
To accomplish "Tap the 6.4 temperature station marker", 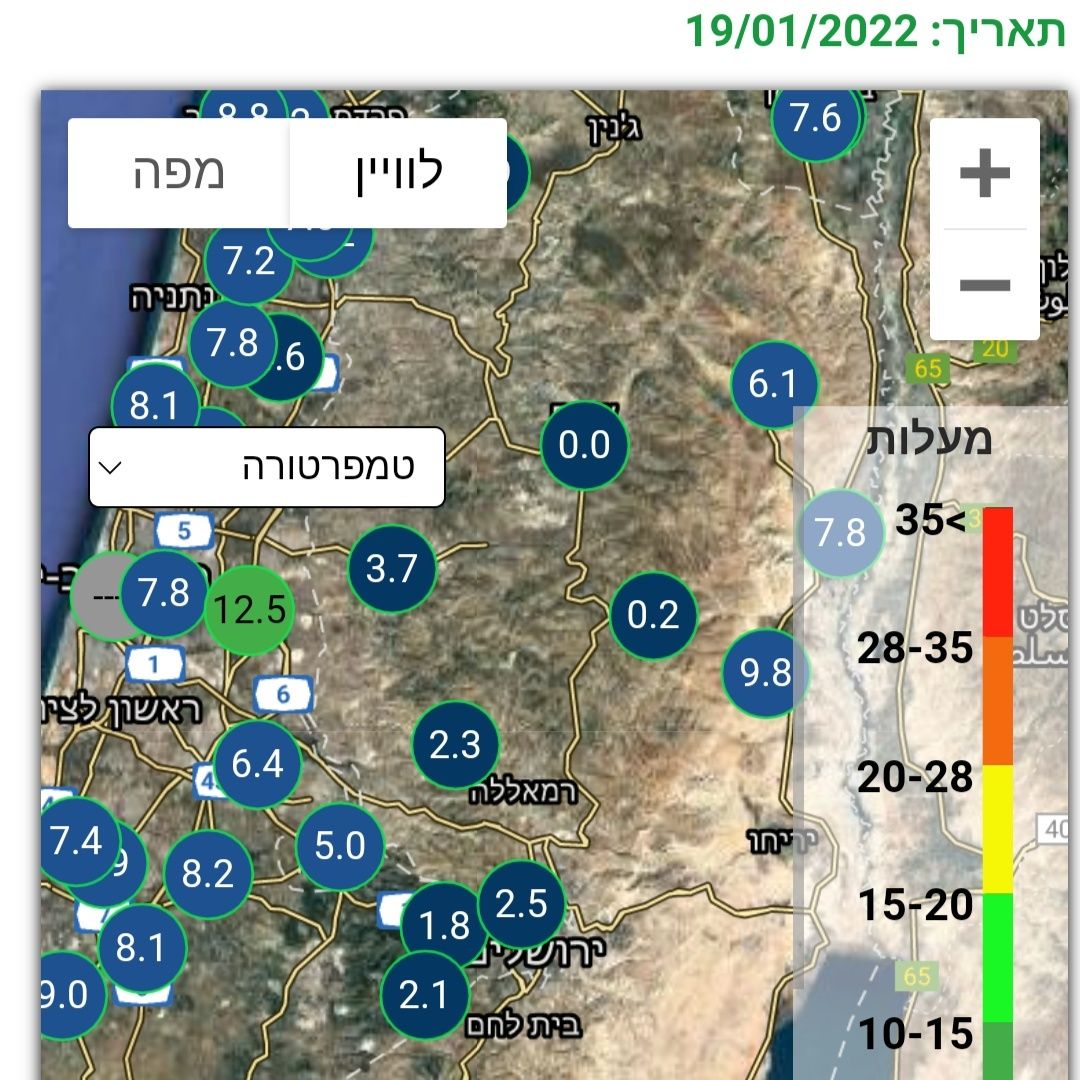I will point(257,764).
